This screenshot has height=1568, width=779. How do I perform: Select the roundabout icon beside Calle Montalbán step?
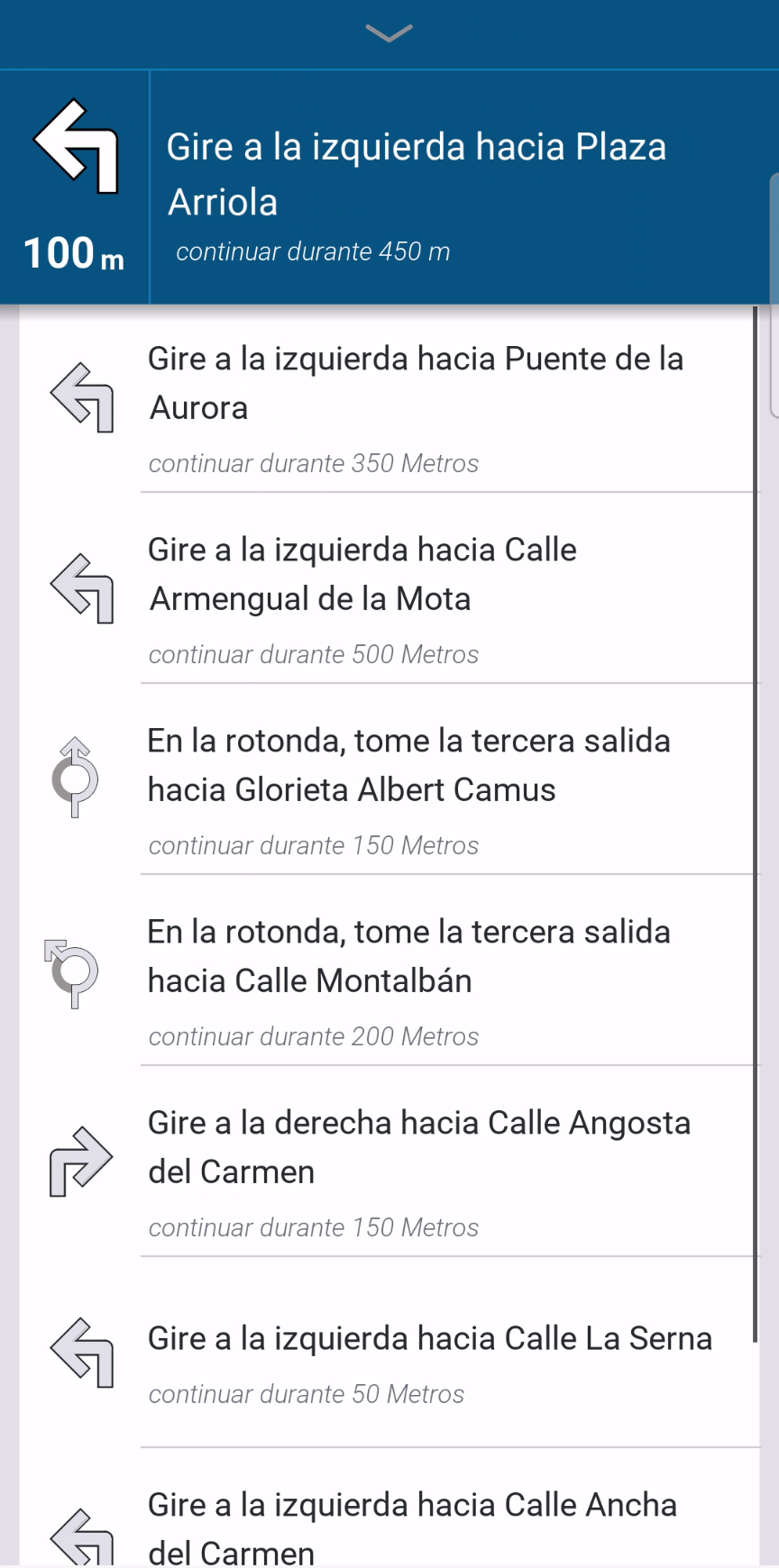(x=75, y=971)
